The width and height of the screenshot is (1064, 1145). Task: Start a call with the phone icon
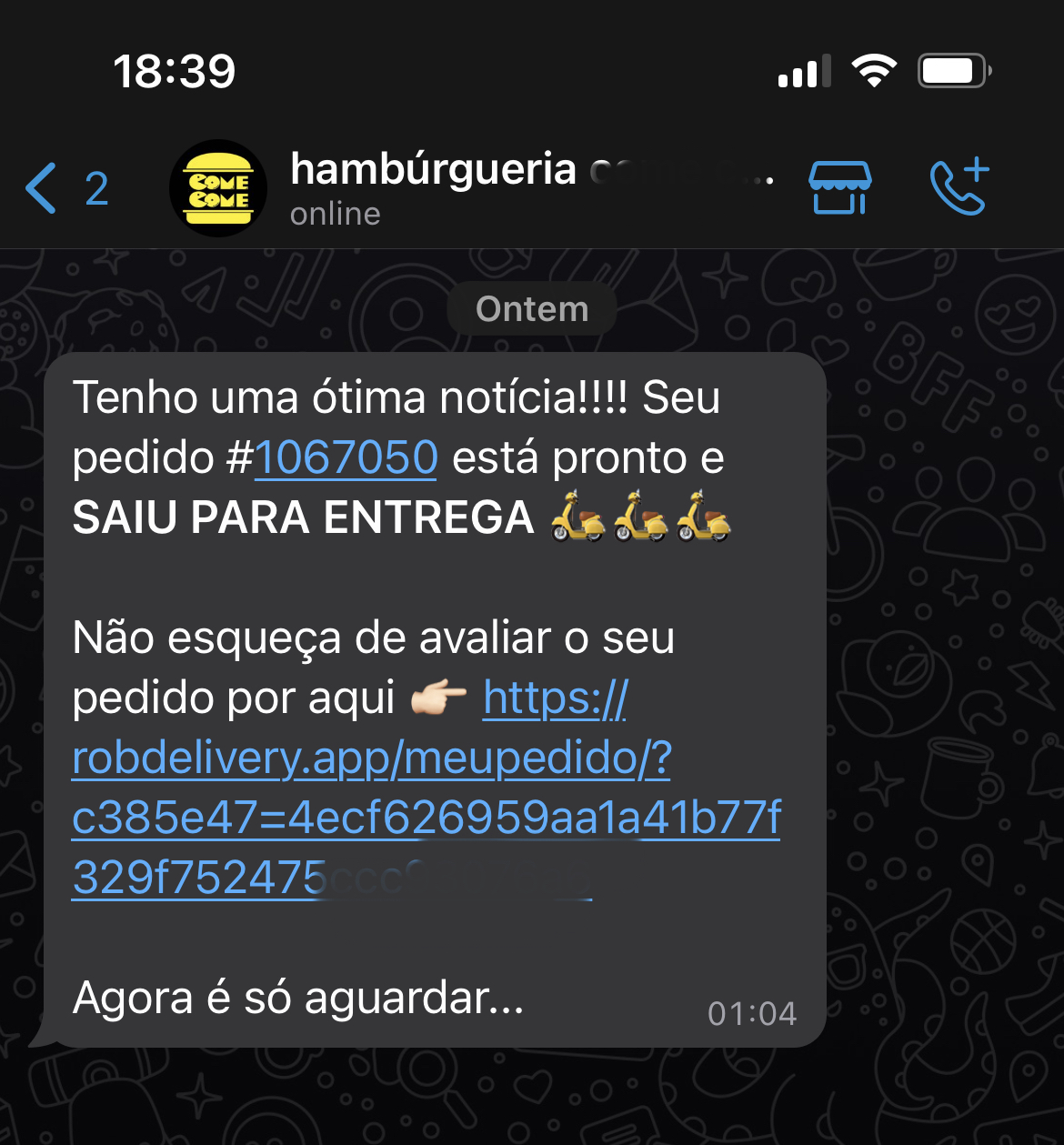[x=959, y=188]
